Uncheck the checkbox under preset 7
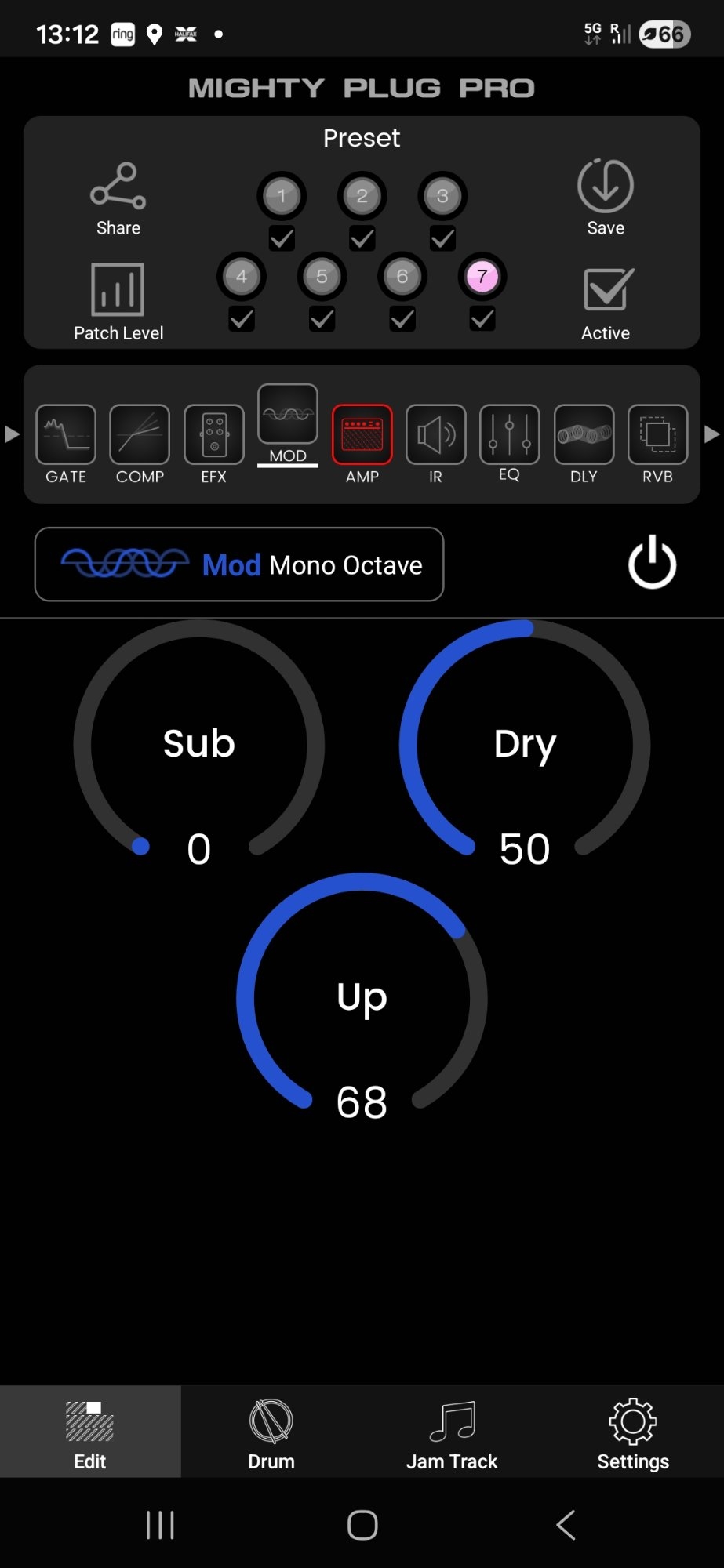 pyautogui.click(x=482, y=318)
